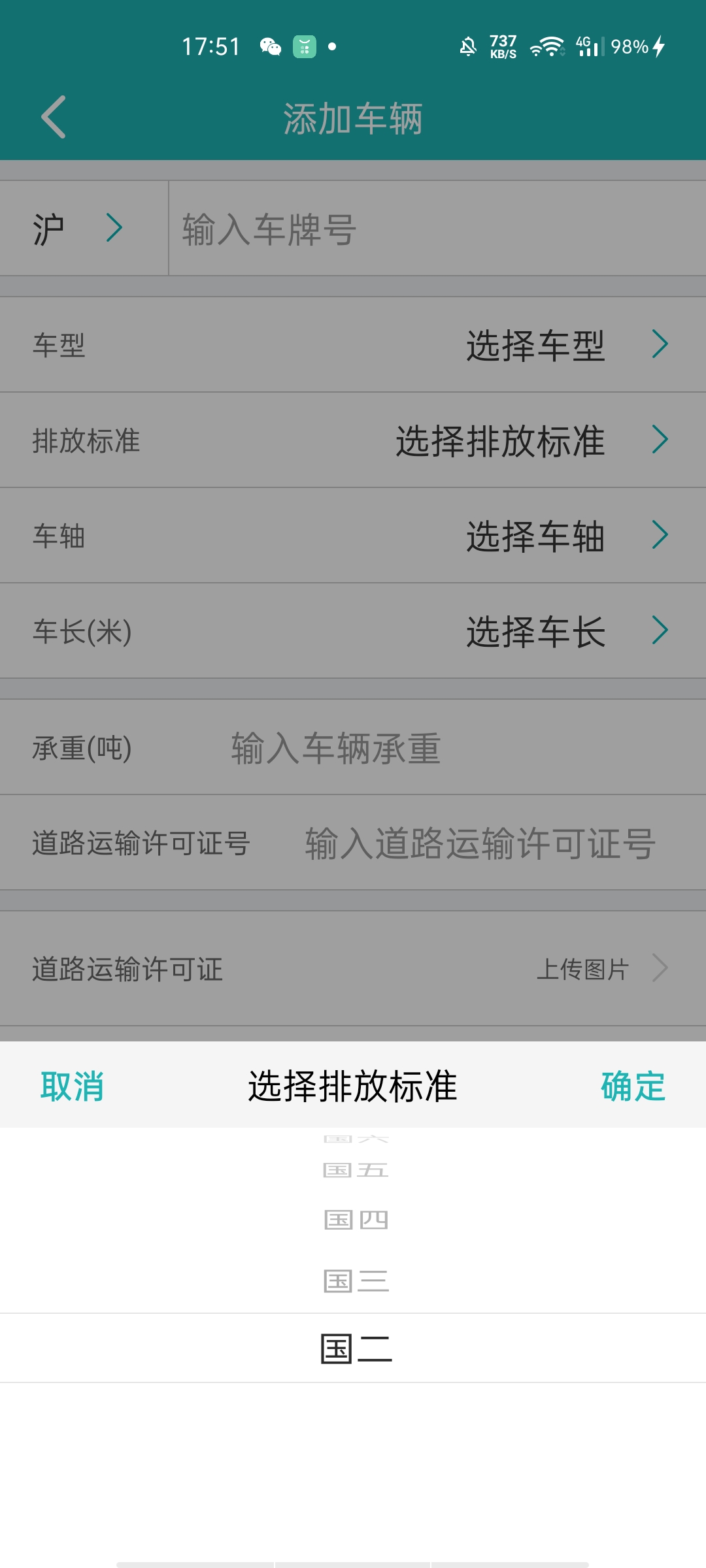The width and height of the screenshot is (706, 1568).
Task: Open province selector showing 沪
Action: point(78,229)
